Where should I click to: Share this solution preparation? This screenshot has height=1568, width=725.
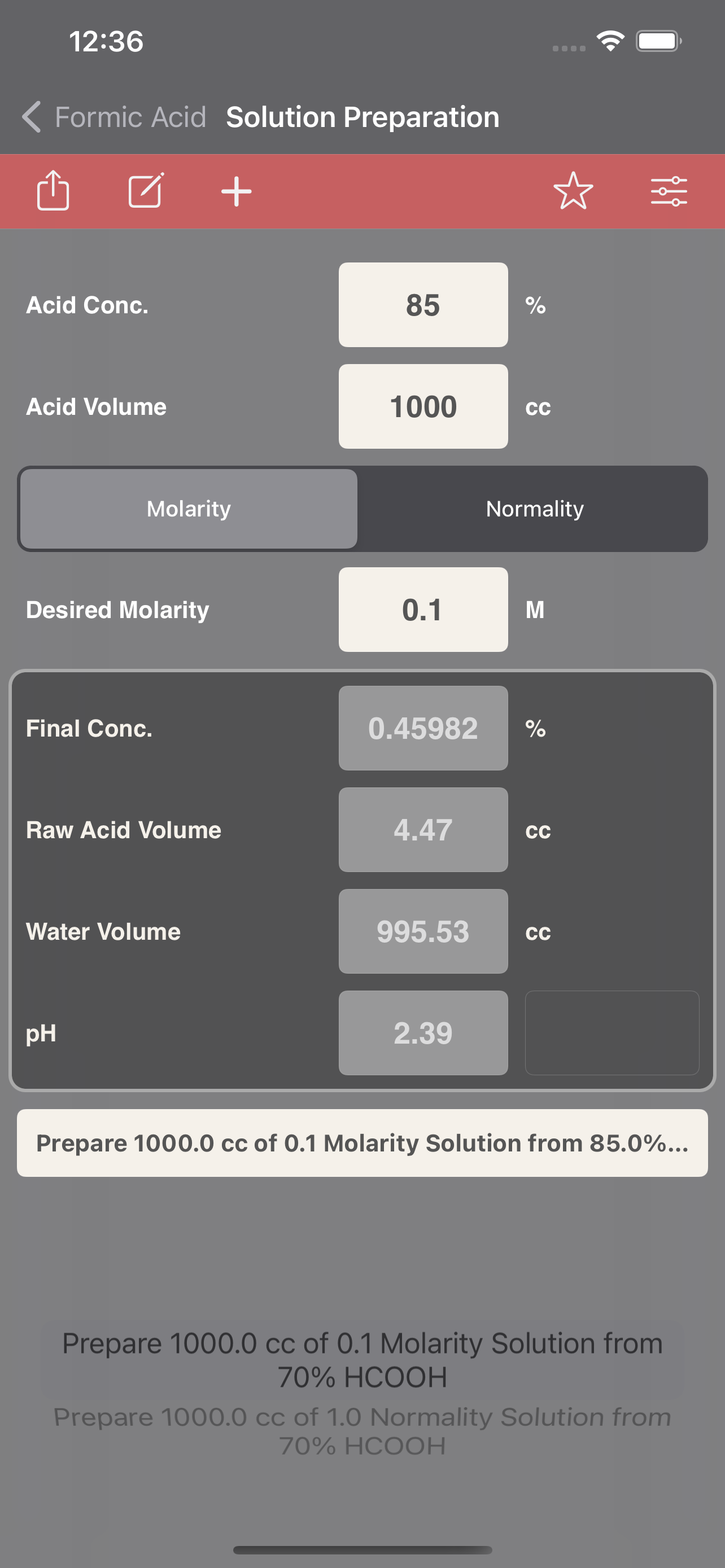pyautogui.click(x=53, y=191)
